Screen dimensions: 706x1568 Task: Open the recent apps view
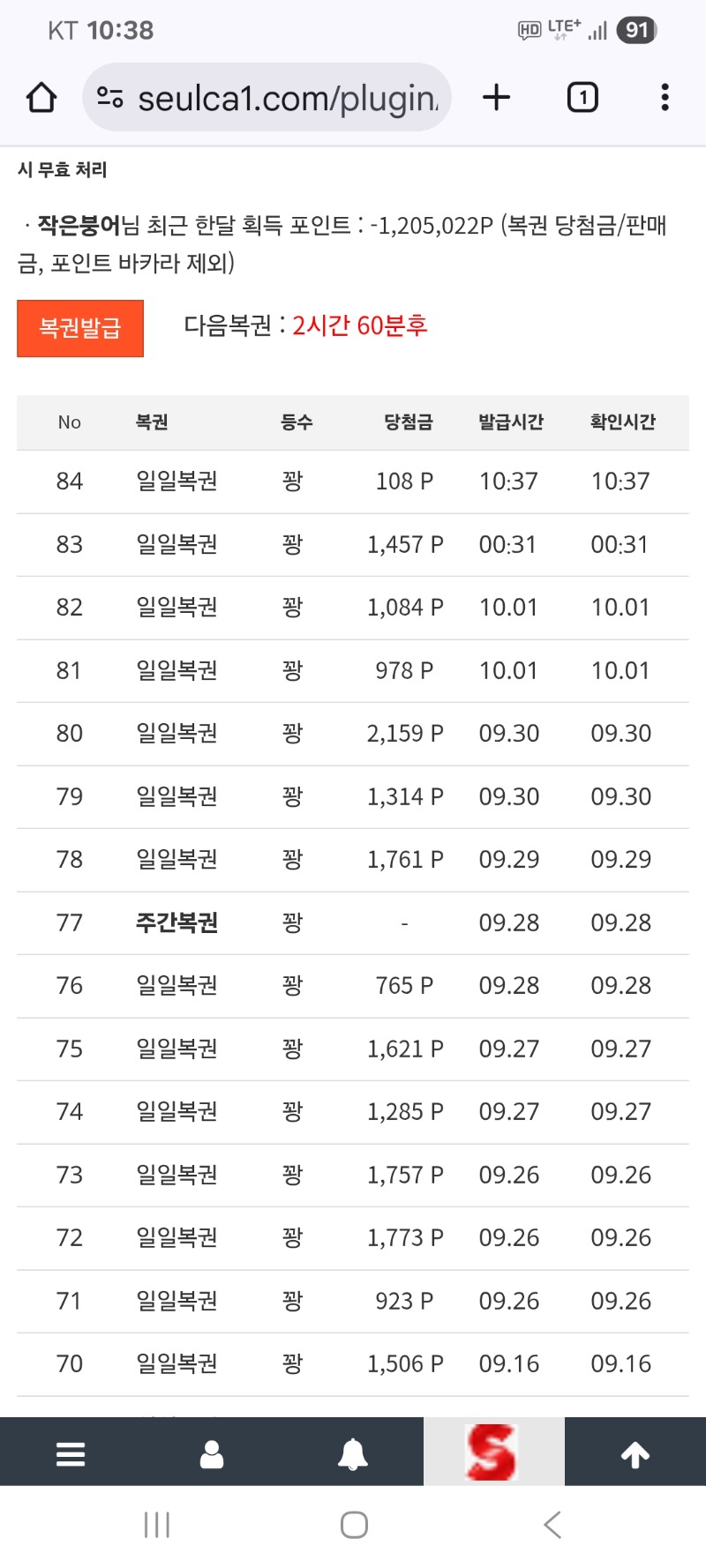[x=157, y=1524]
